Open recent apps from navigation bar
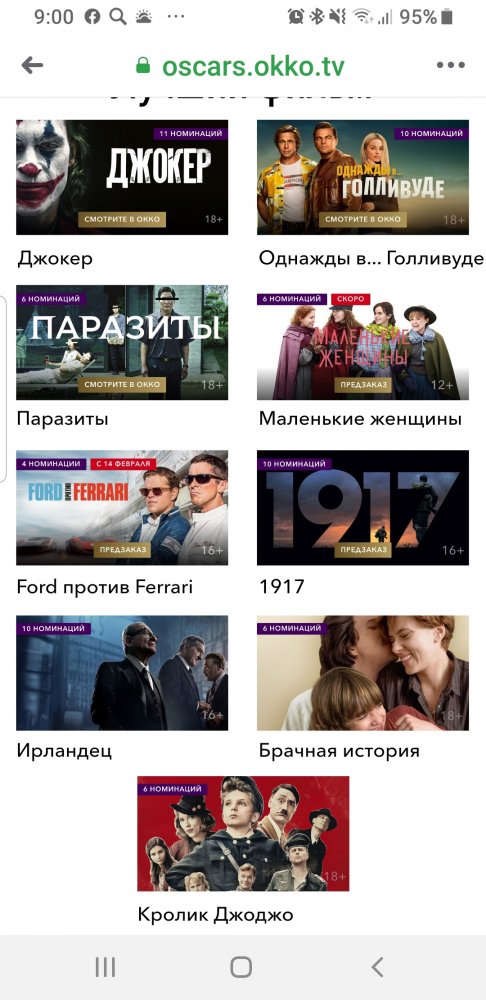486x1000 pixels. click(105, 967)
